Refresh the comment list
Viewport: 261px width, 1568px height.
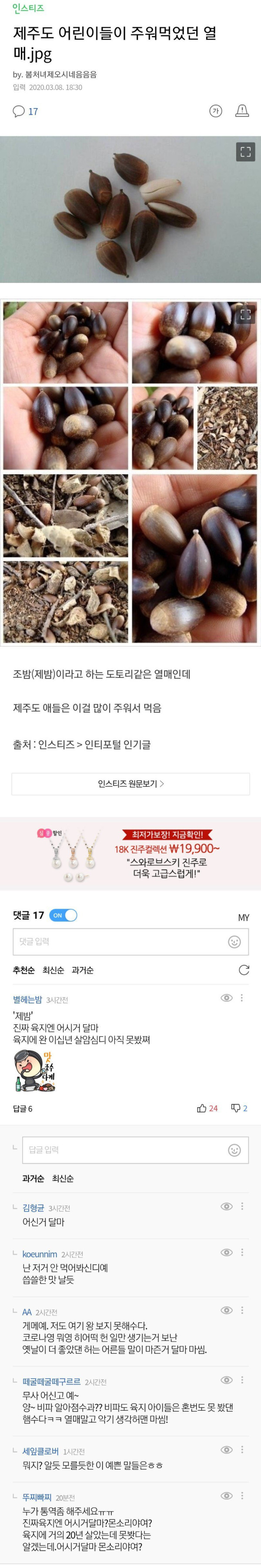click(x=243, y=970)
